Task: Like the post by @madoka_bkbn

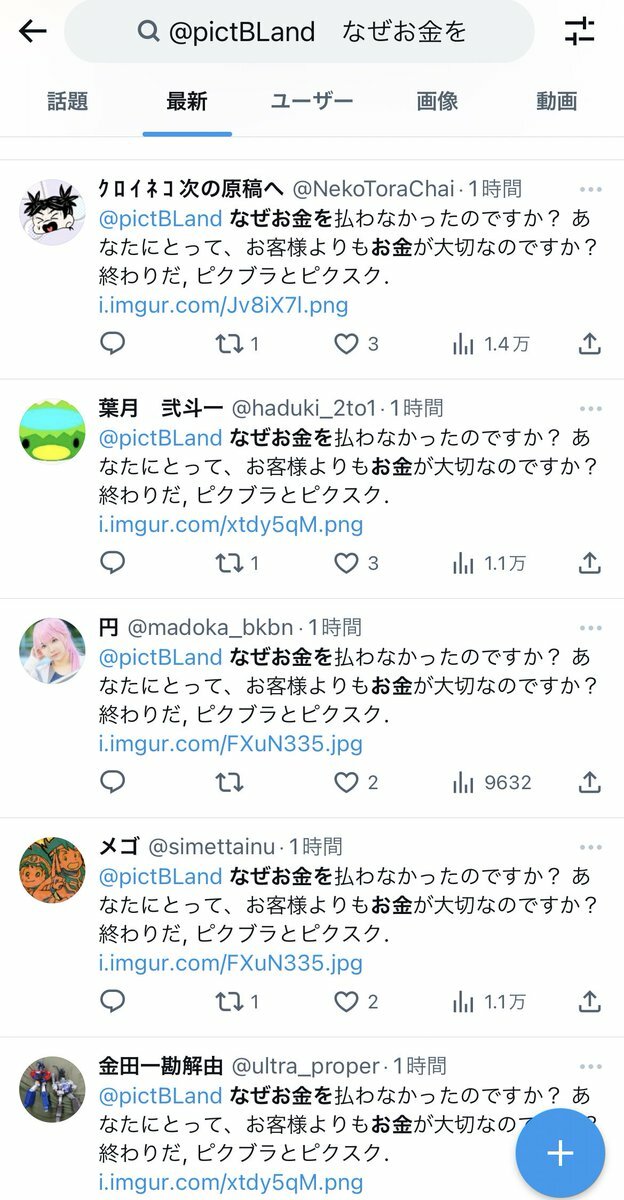Action: 346,782
